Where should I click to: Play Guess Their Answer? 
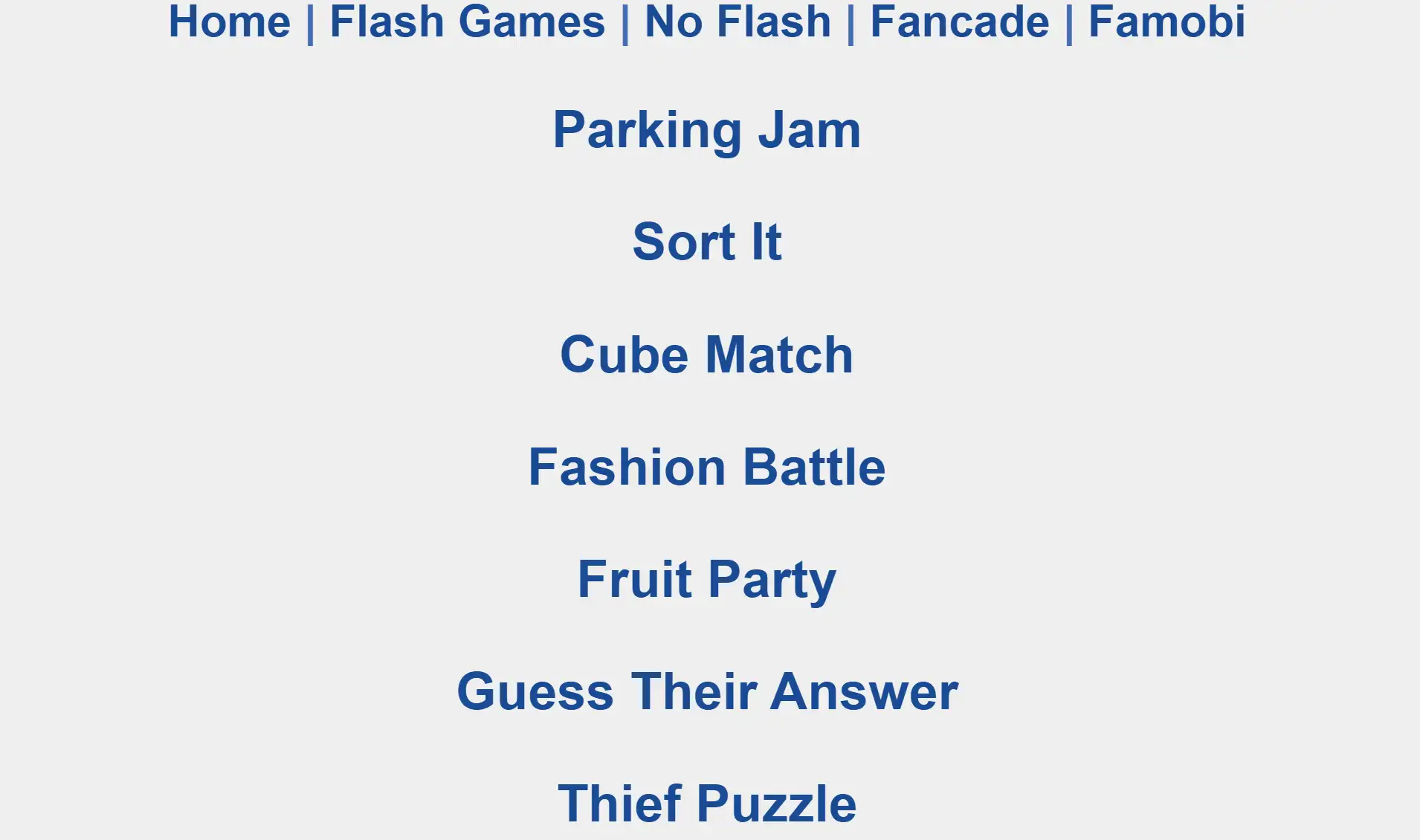pos(706,691)
